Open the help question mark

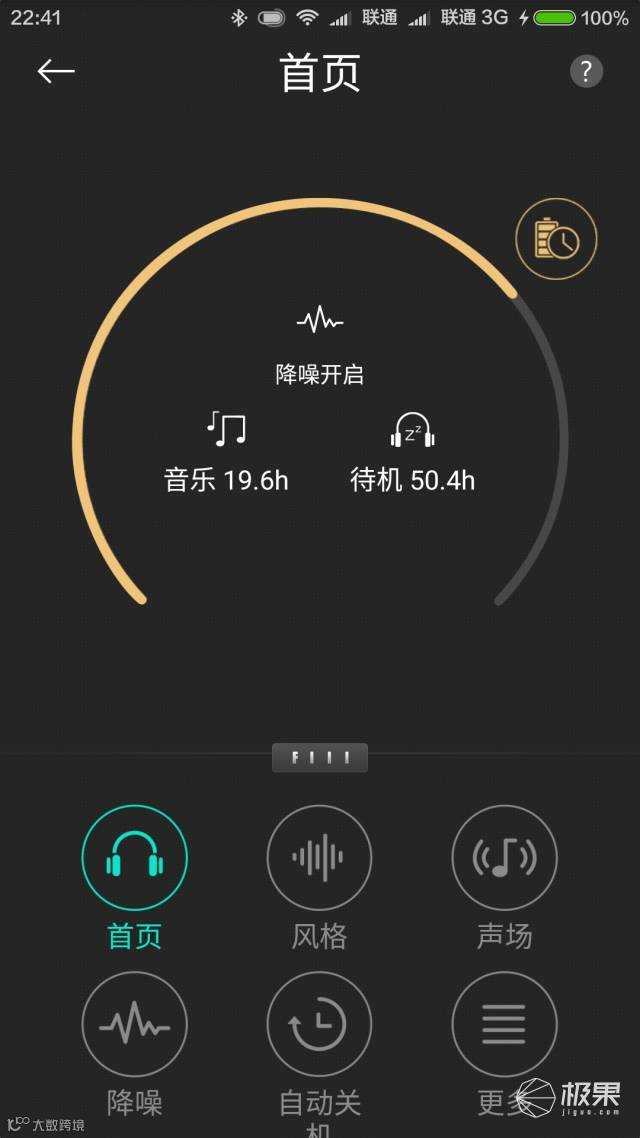coord(586,71)
